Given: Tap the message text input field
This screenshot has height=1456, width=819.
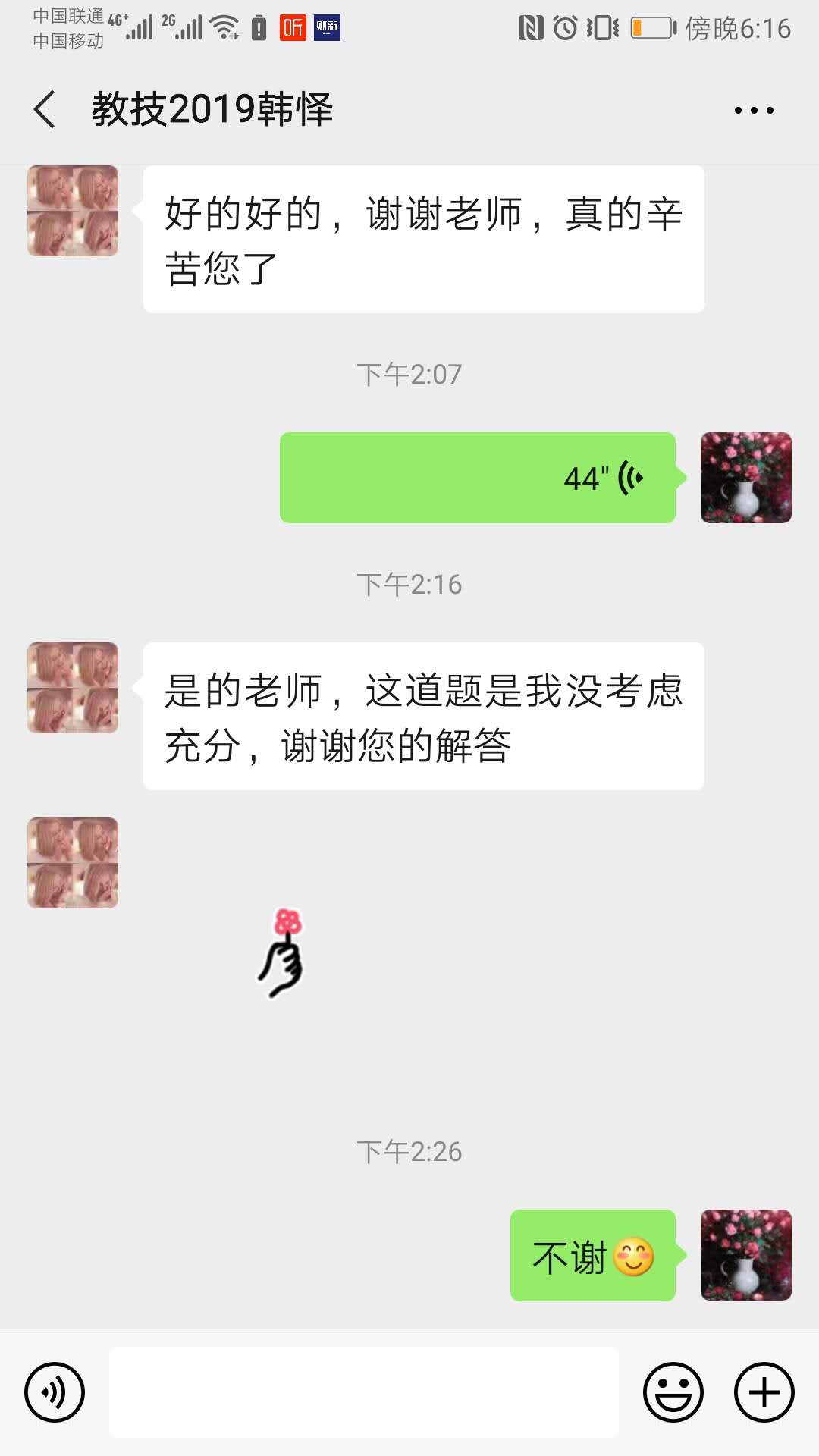Looking at the screenshot, I should click(364, 1392).
